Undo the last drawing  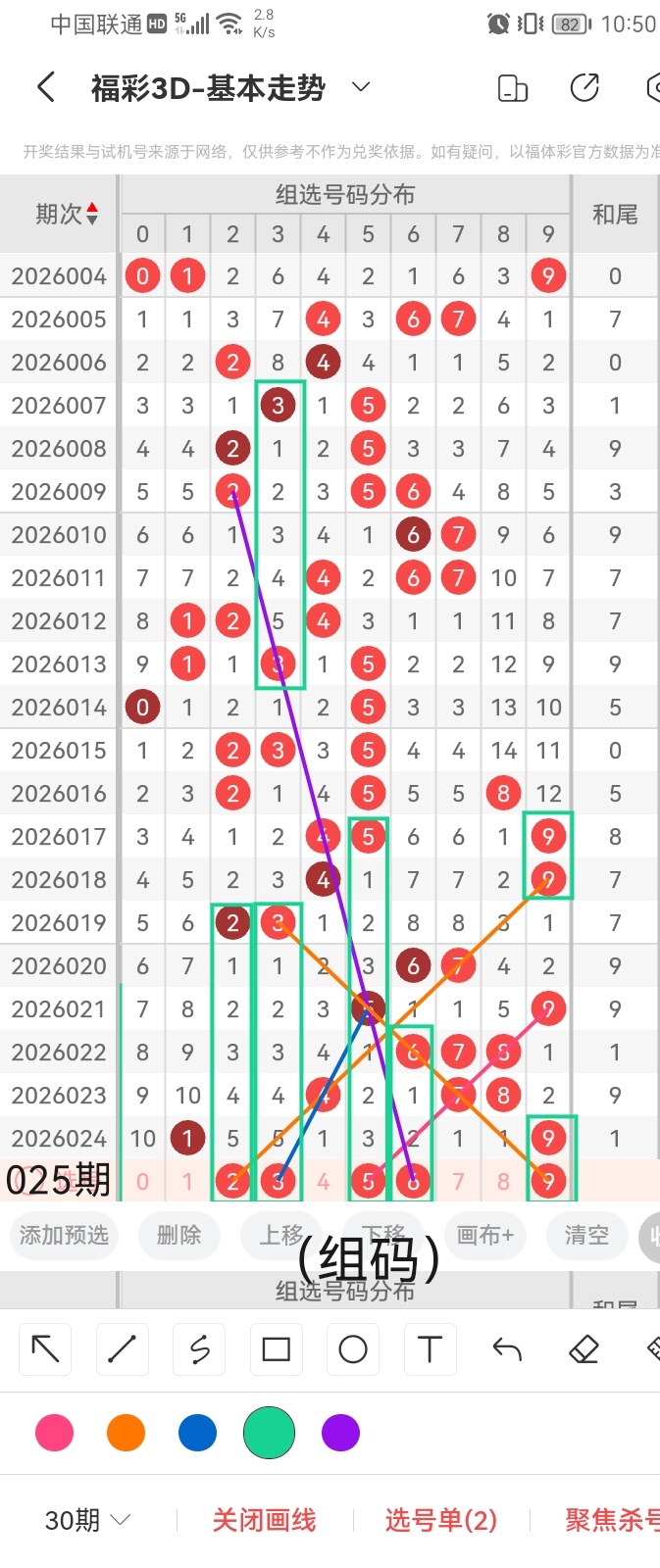pos(507,1349)
